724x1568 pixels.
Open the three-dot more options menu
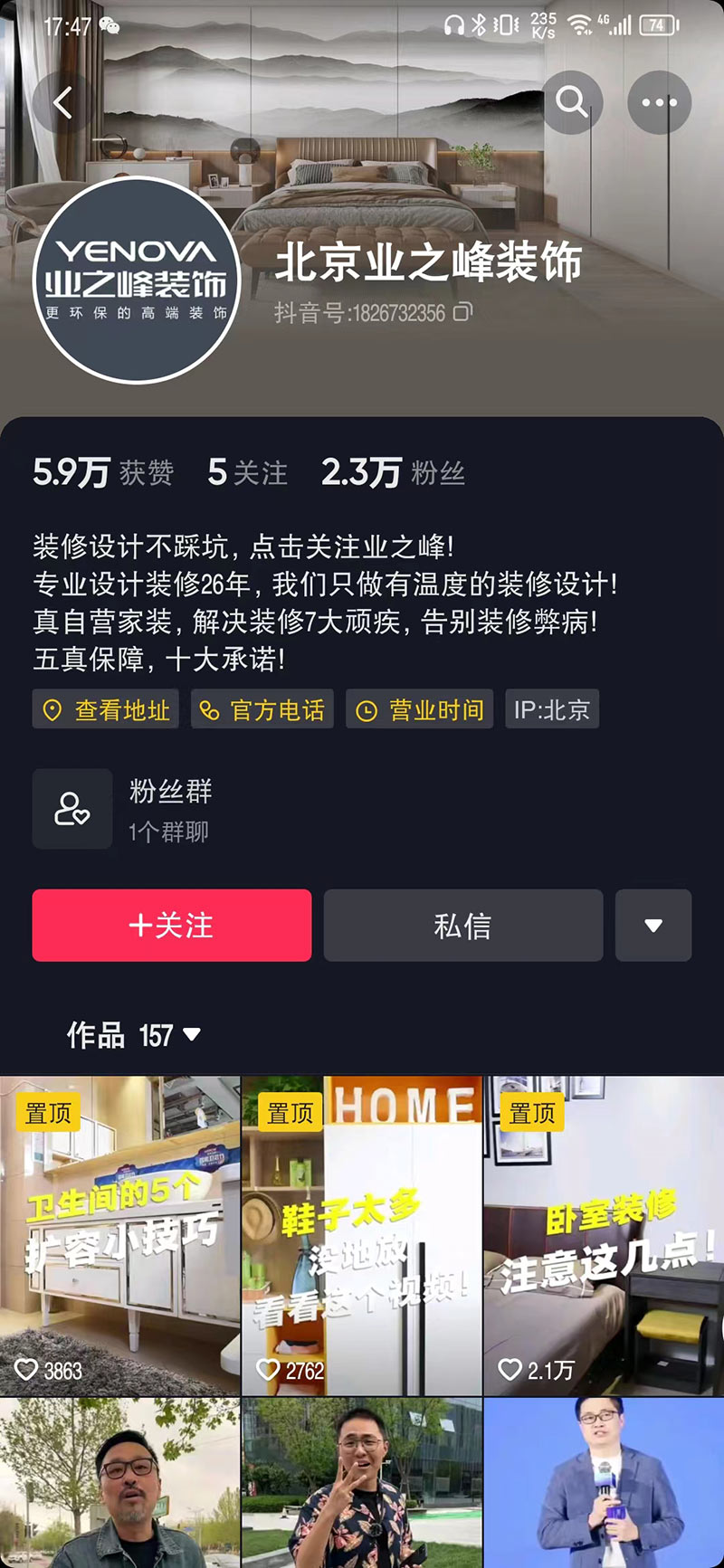point(659,102)
